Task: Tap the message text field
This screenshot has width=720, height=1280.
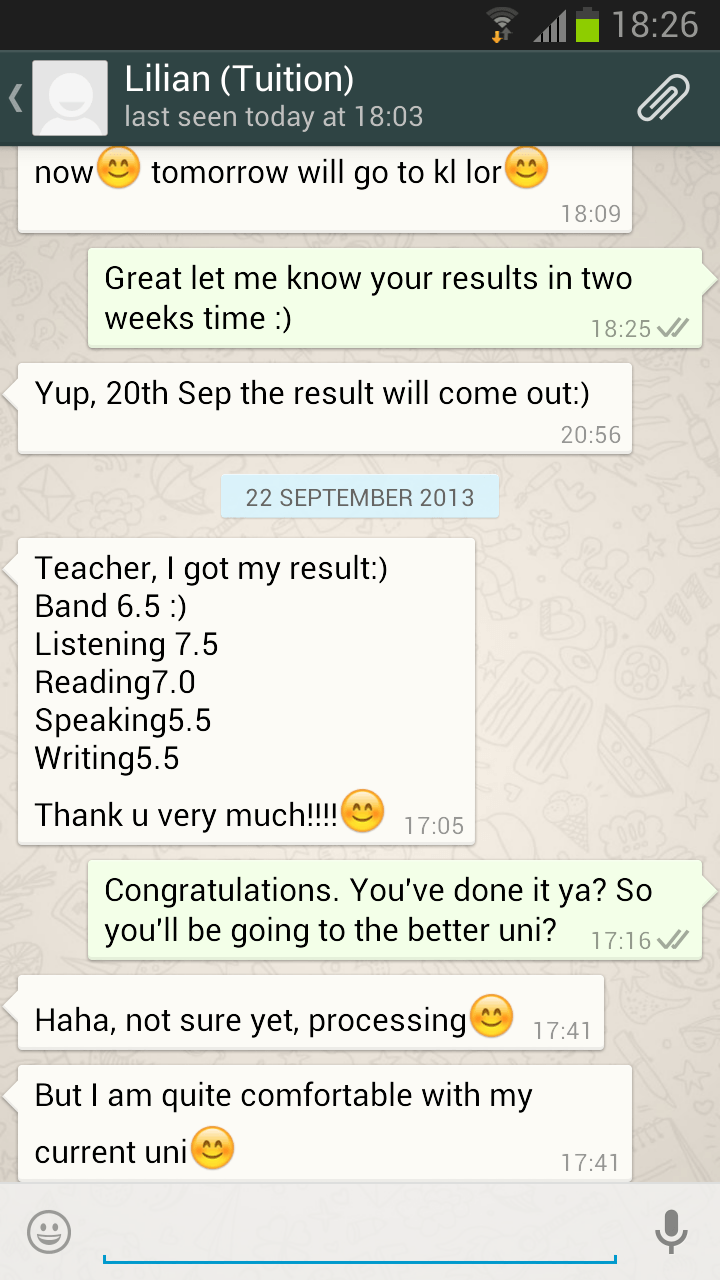Action: tap(360, 1232)
